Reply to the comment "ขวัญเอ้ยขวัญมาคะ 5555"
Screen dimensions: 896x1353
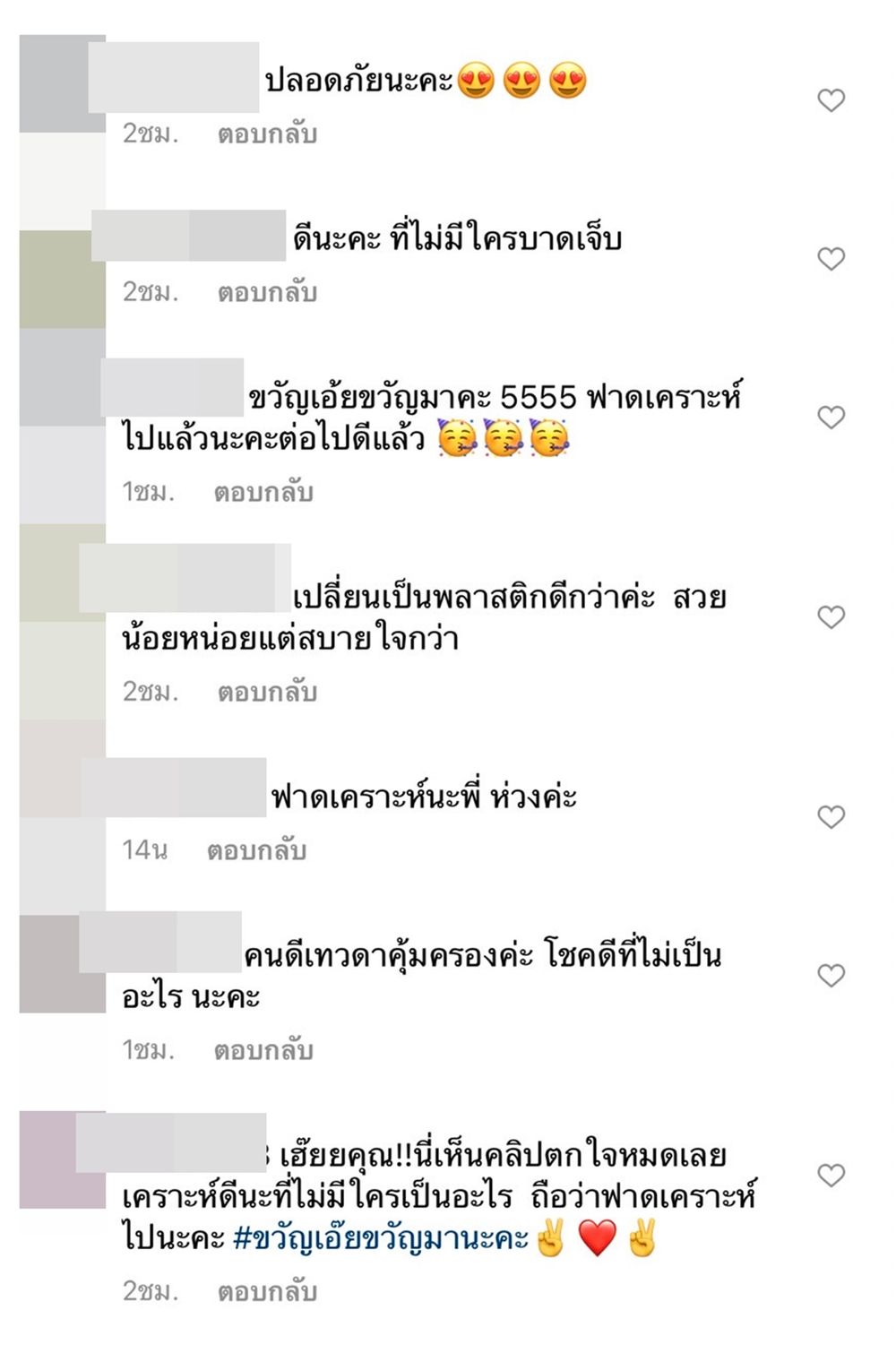pos(263,493)
